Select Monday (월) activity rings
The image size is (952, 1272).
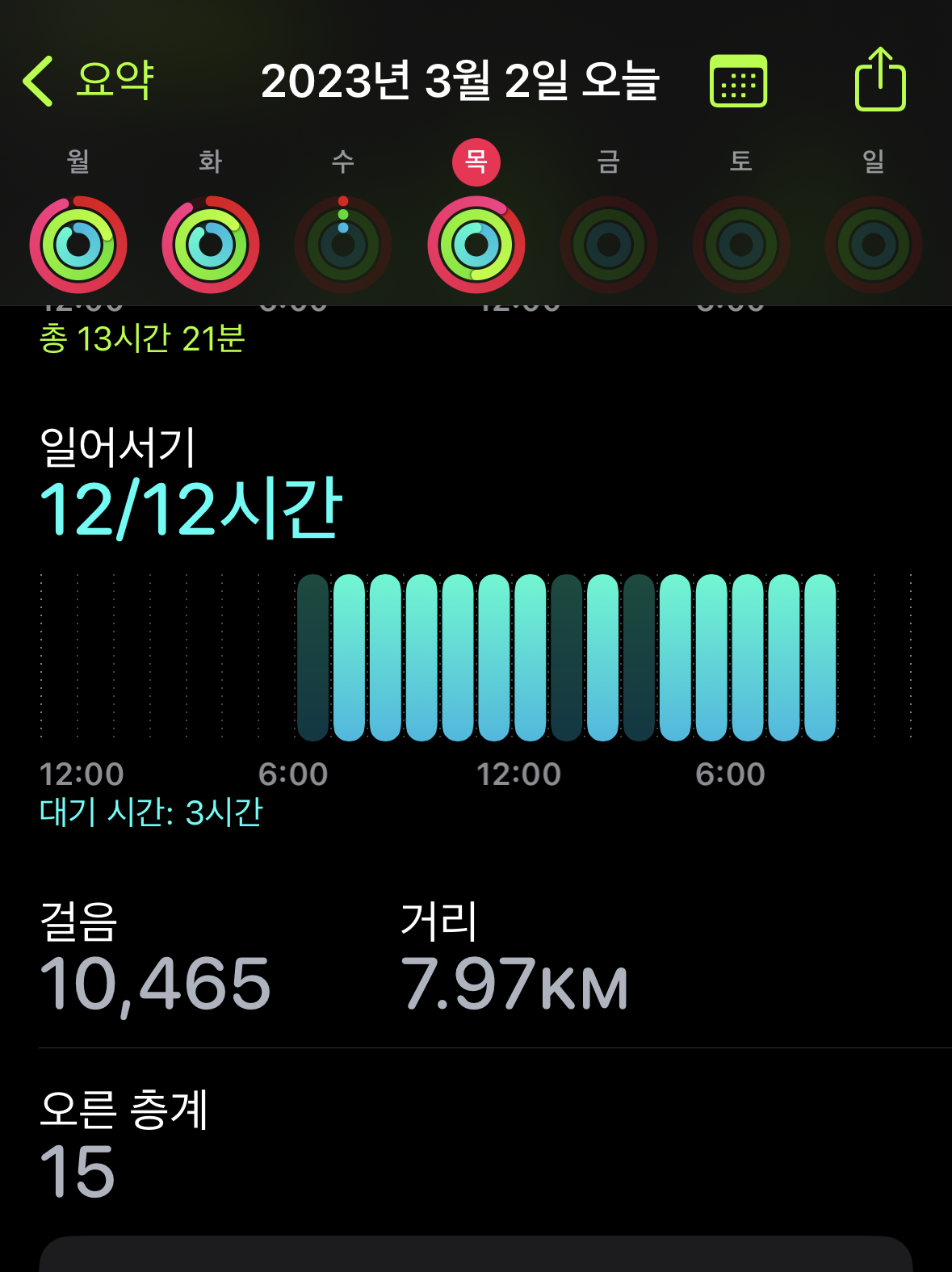point(78,244)
